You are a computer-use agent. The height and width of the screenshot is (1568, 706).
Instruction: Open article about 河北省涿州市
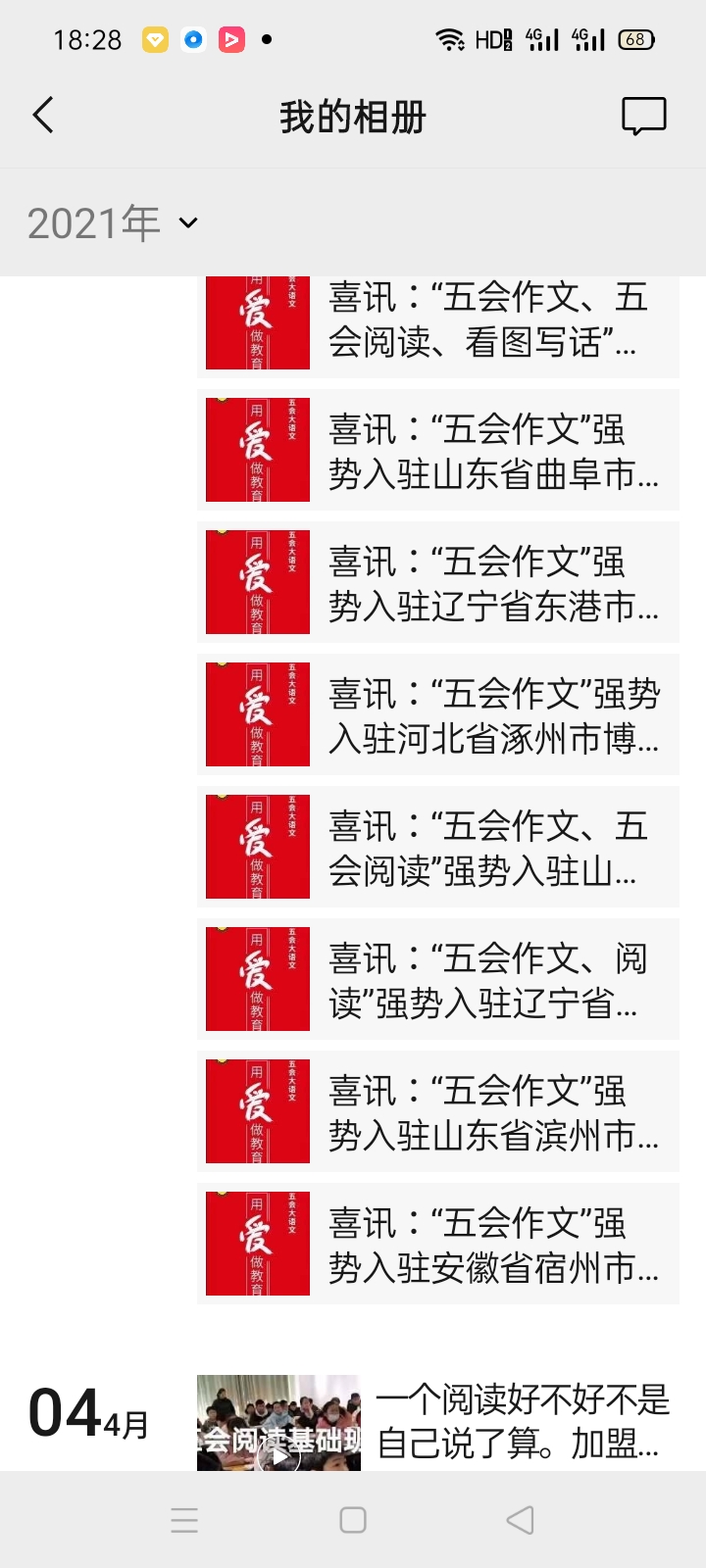(x=438, y=715)
